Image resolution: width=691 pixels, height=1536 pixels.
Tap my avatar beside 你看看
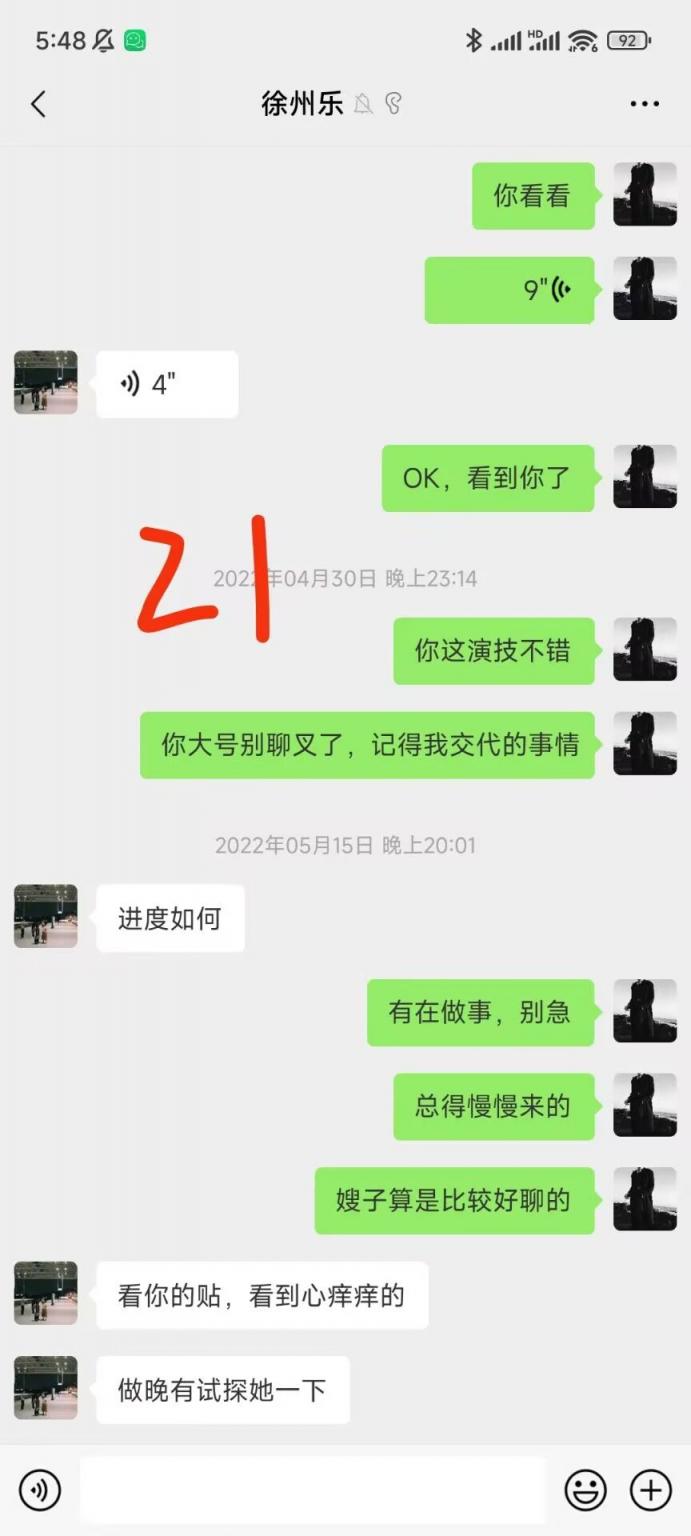point(644,195)
